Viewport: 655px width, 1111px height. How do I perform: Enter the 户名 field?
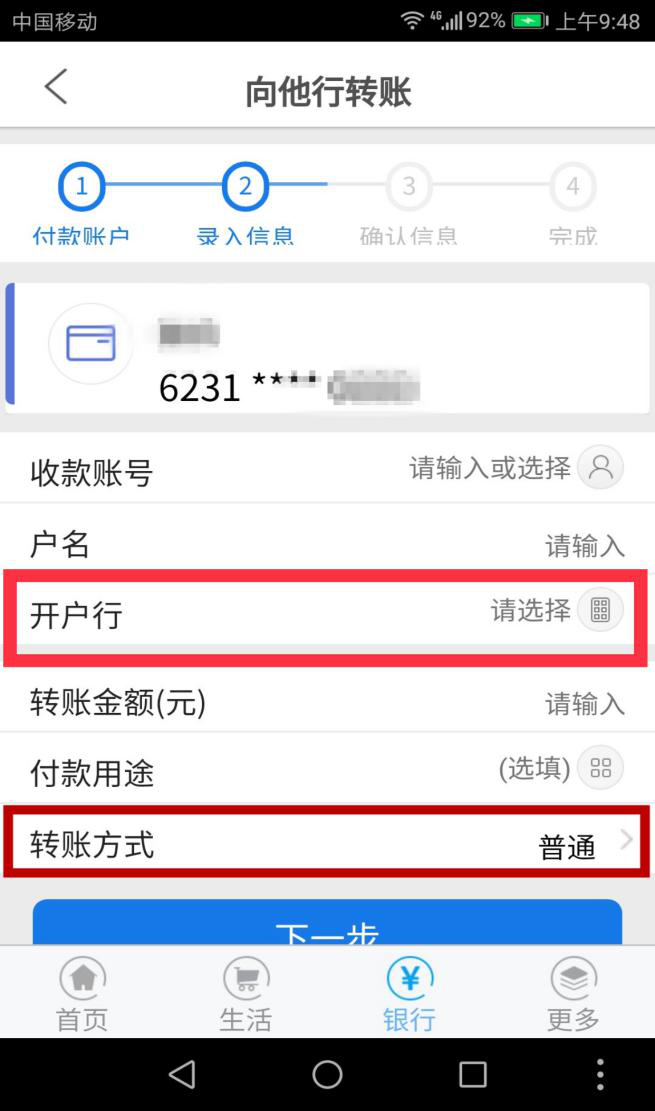(328, 544)
